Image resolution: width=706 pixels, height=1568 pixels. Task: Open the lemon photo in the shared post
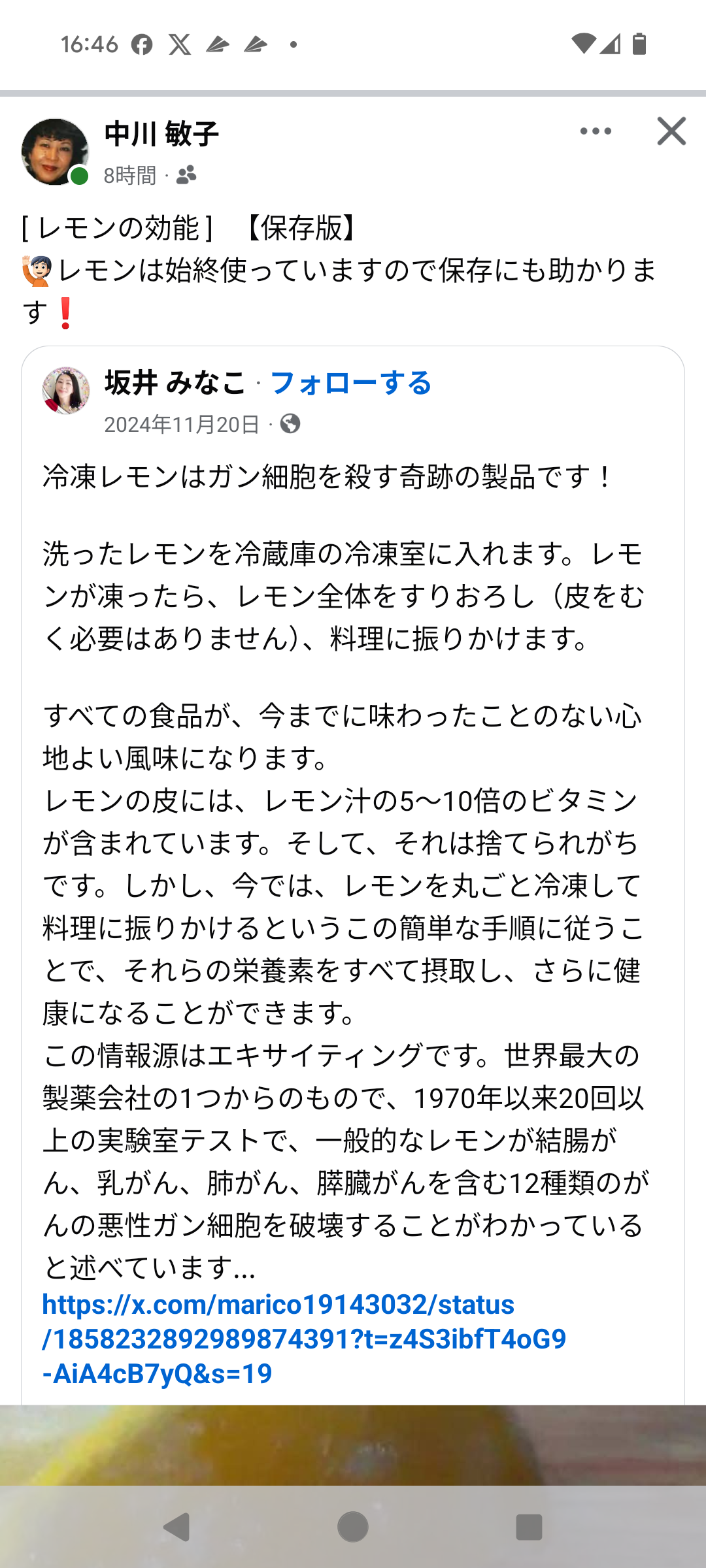(x=353, y=1444)
